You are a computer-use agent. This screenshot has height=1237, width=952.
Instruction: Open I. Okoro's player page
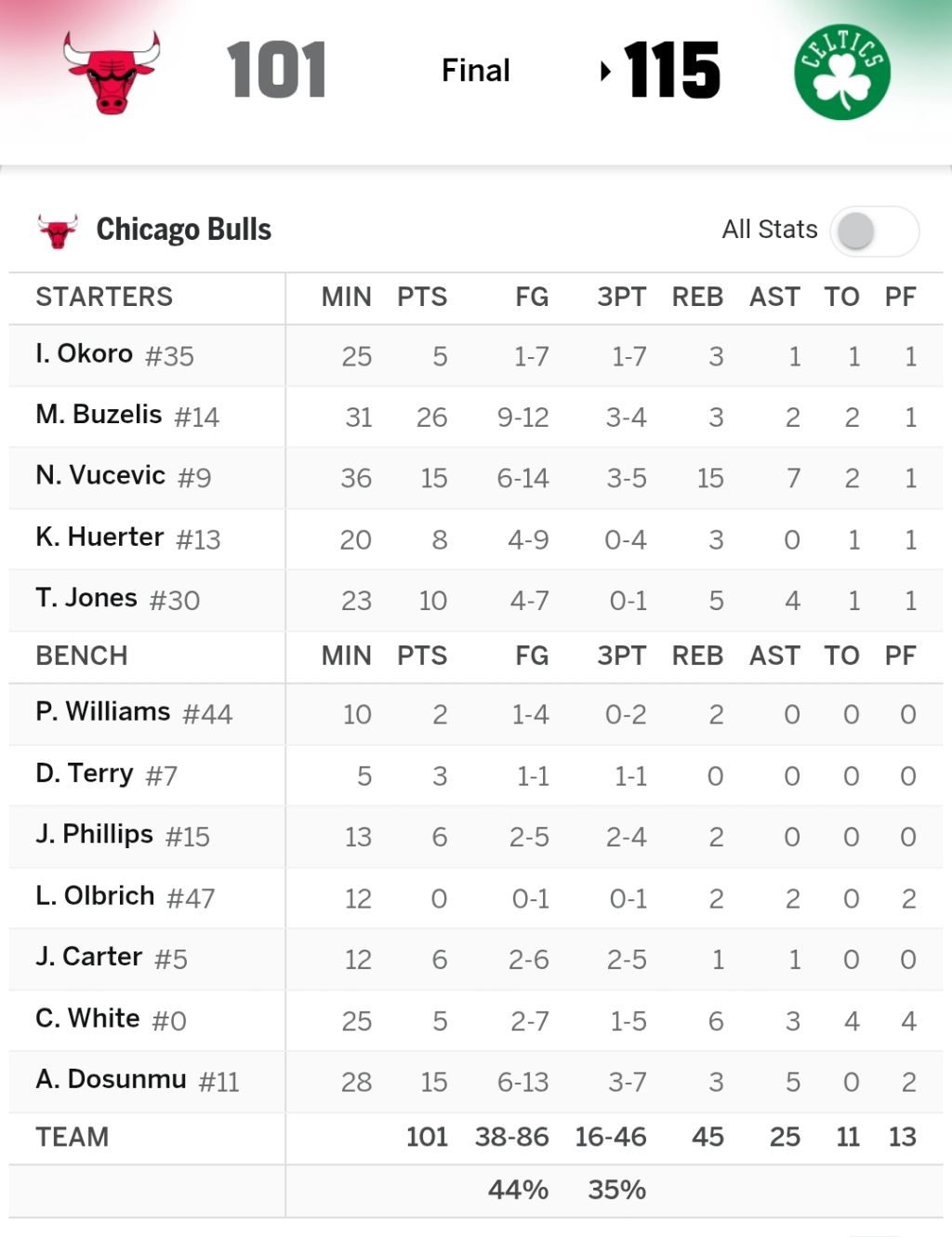pyautogui.click(x=84, y=354)
